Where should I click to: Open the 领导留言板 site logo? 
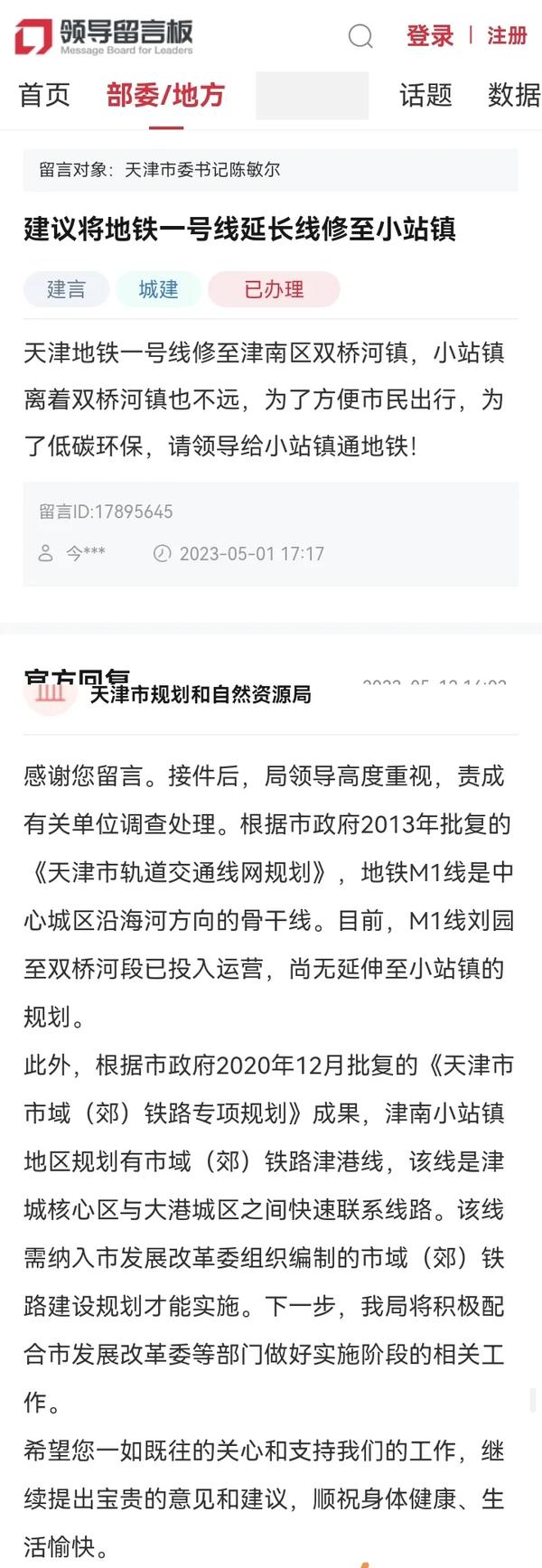(104, 36)
